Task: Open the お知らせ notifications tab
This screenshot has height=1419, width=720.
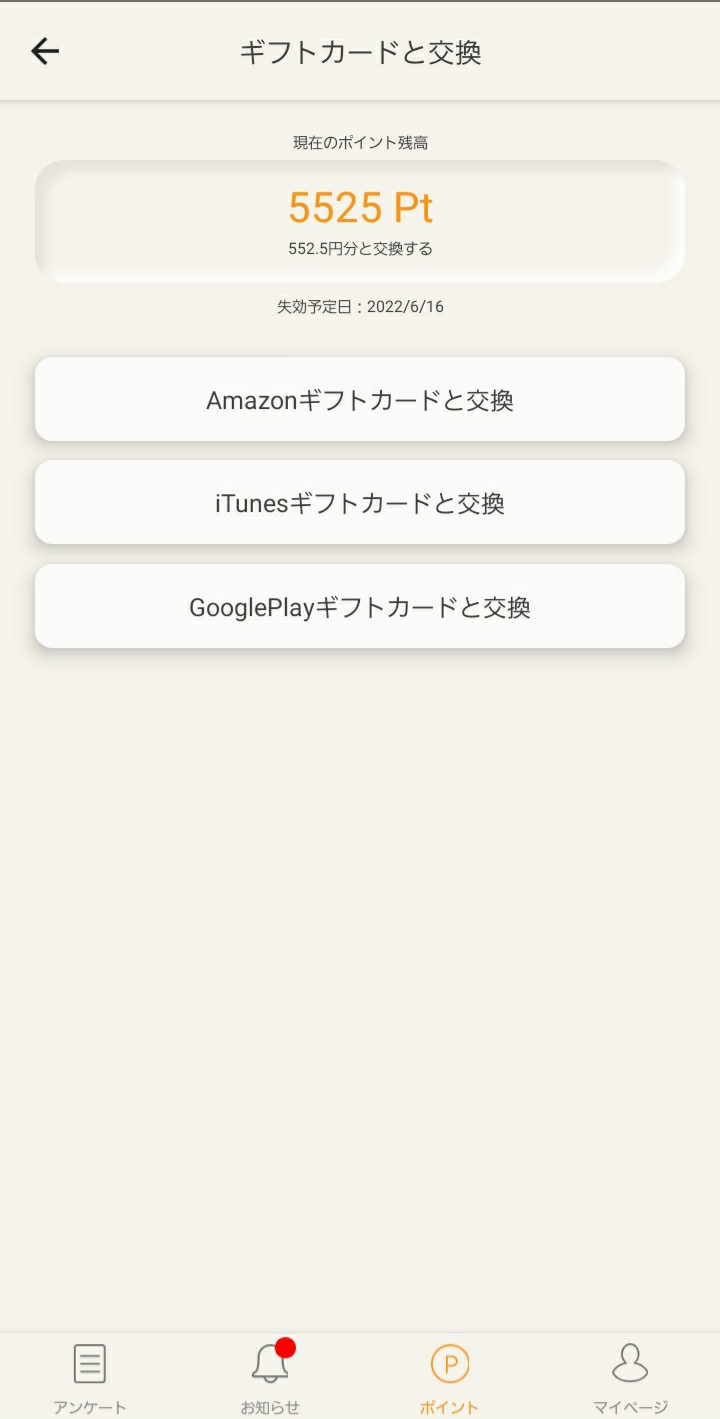Action: [270, 1377]
